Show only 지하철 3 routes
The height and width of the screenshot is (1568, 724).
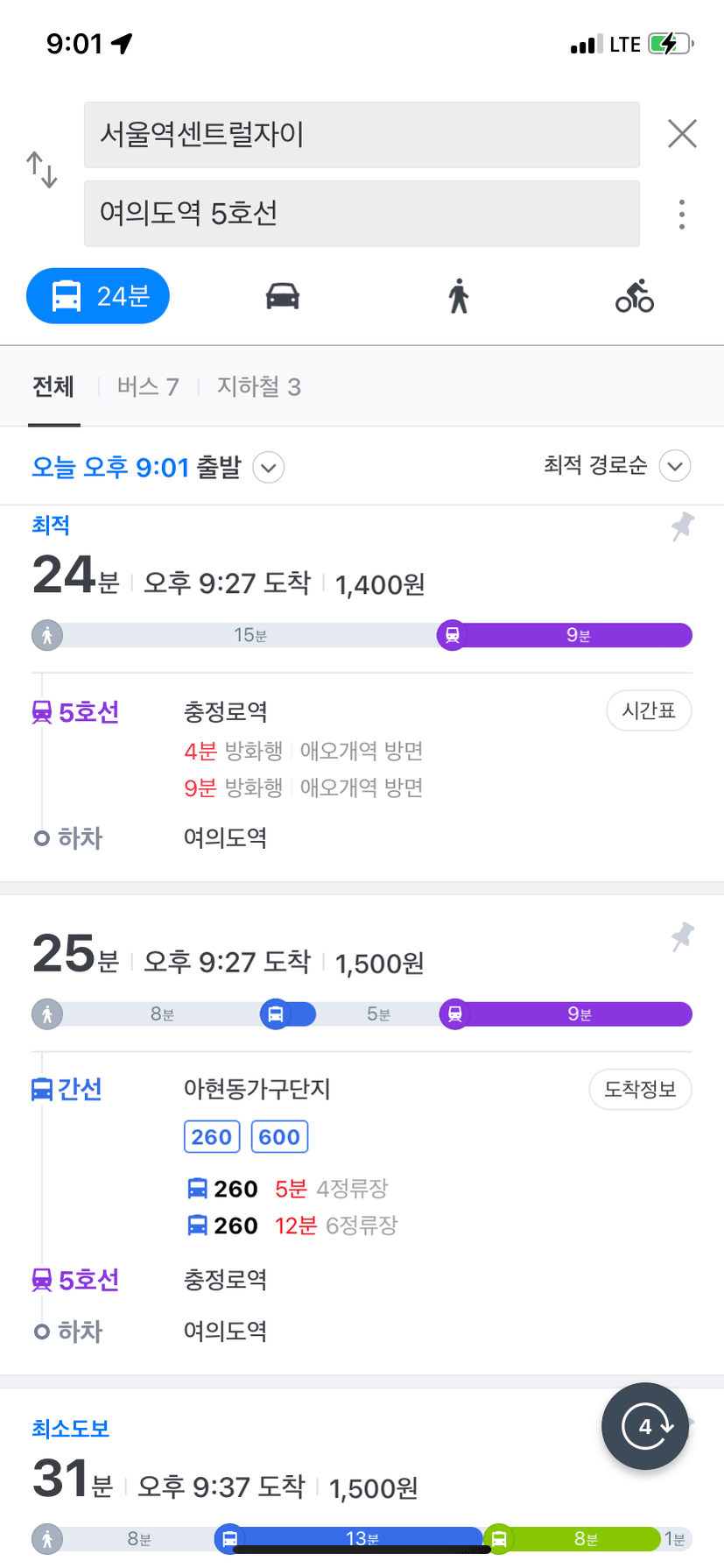click(259, 386)
